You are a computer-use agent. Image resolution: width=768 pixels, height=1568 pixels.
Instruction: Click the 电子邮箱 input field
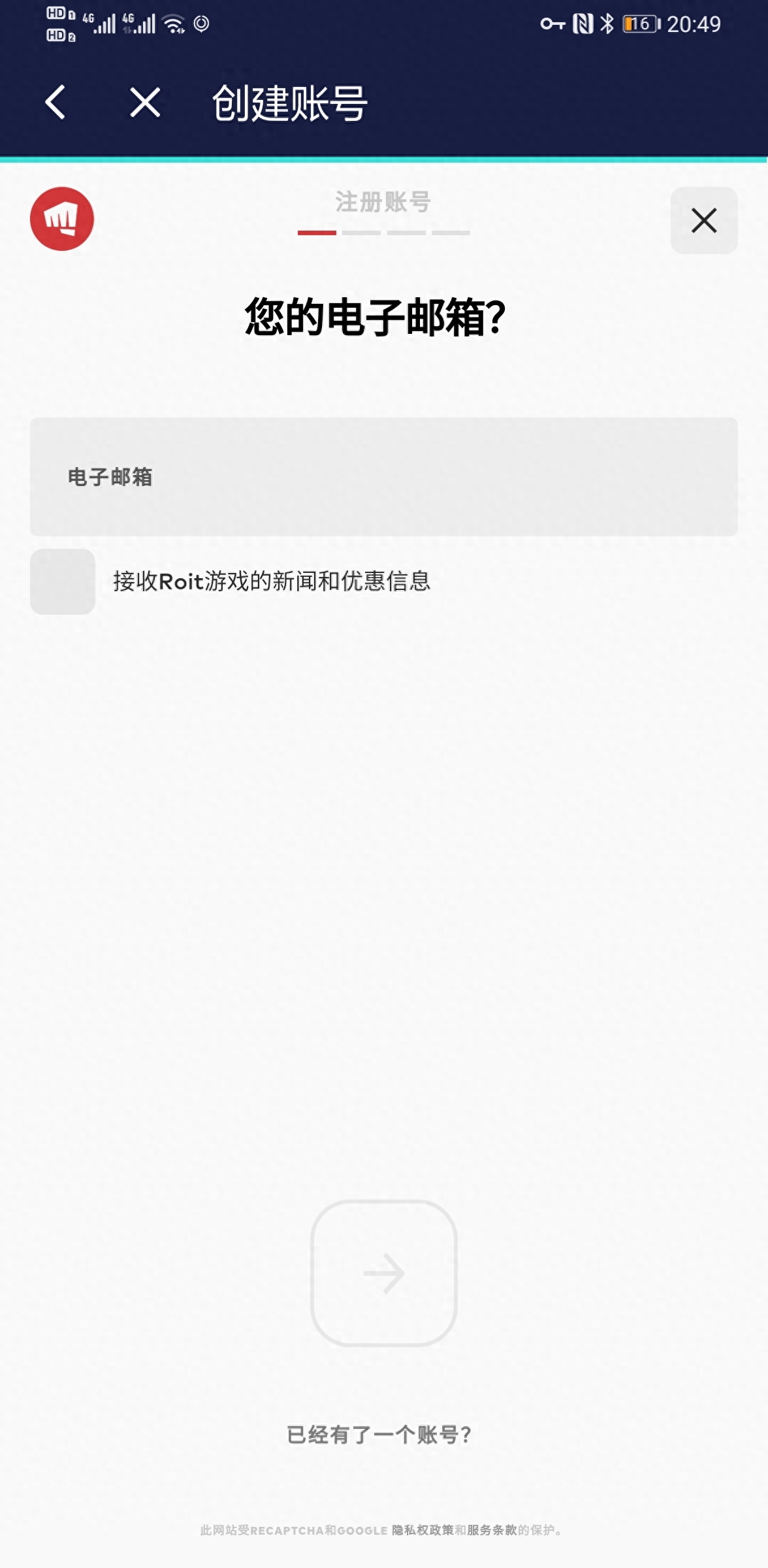coord(384,477)
